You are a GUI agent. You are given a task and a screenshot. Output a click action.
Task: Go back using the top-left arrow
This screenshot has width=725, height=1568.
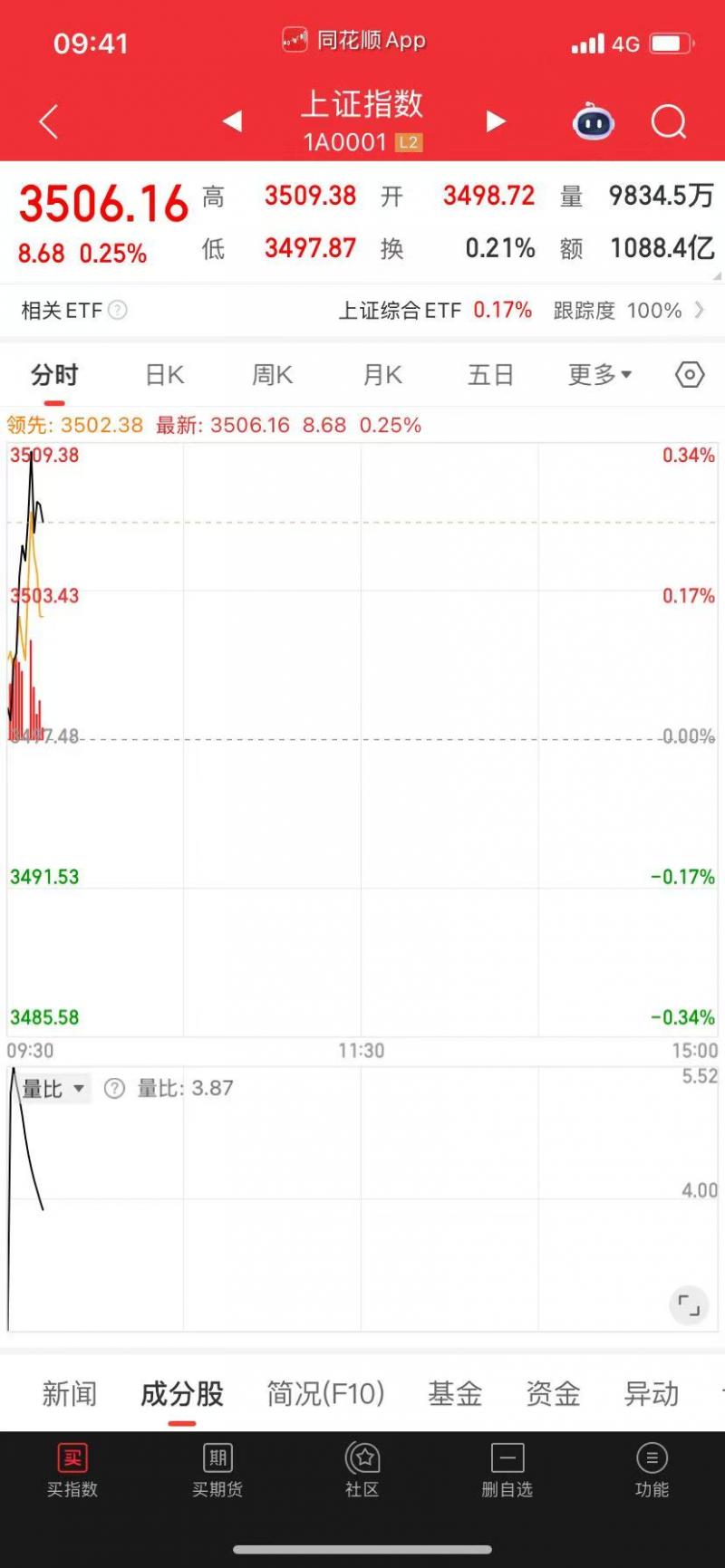click(49, 121)
